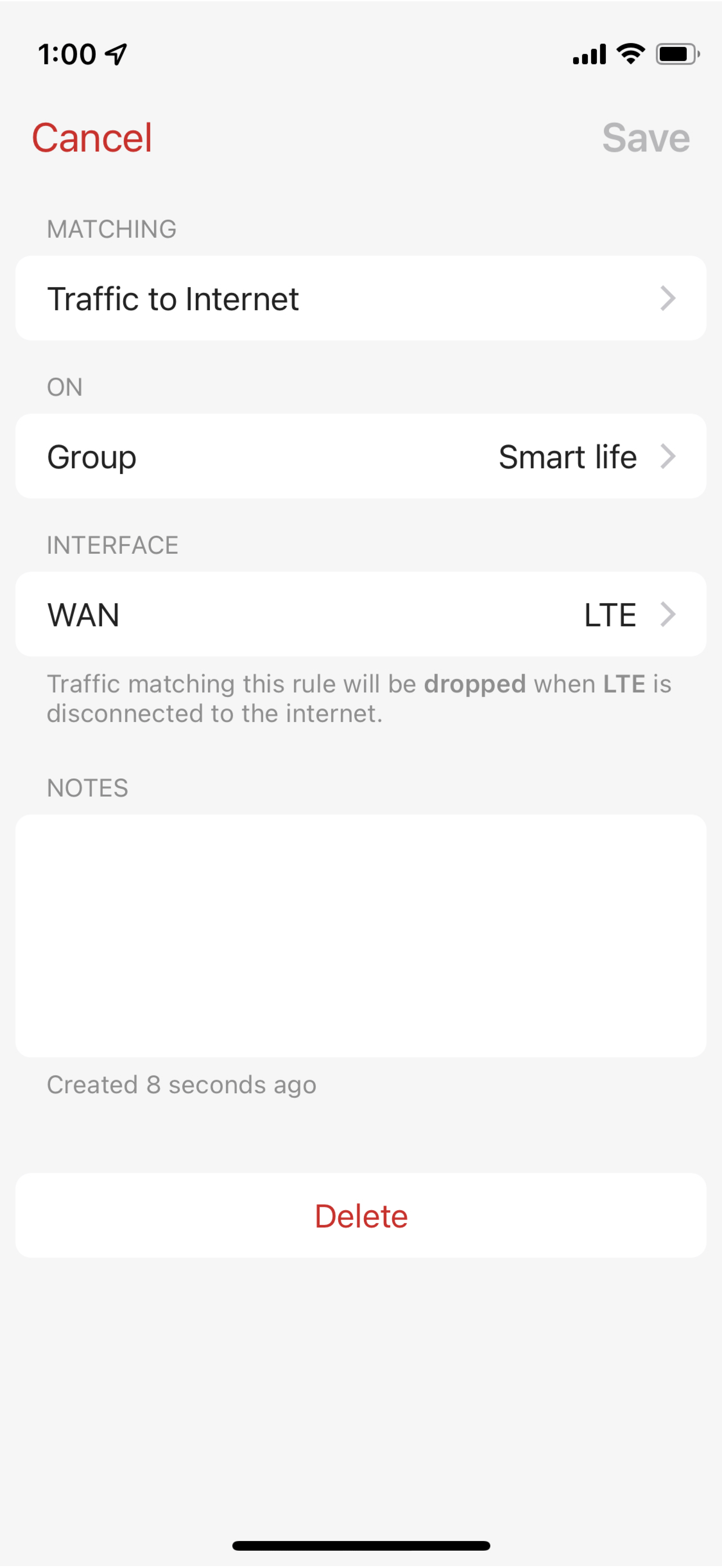722x1568 pixels.
Task: Open the Traffic to Internet matching row
Action: (361, 298)
